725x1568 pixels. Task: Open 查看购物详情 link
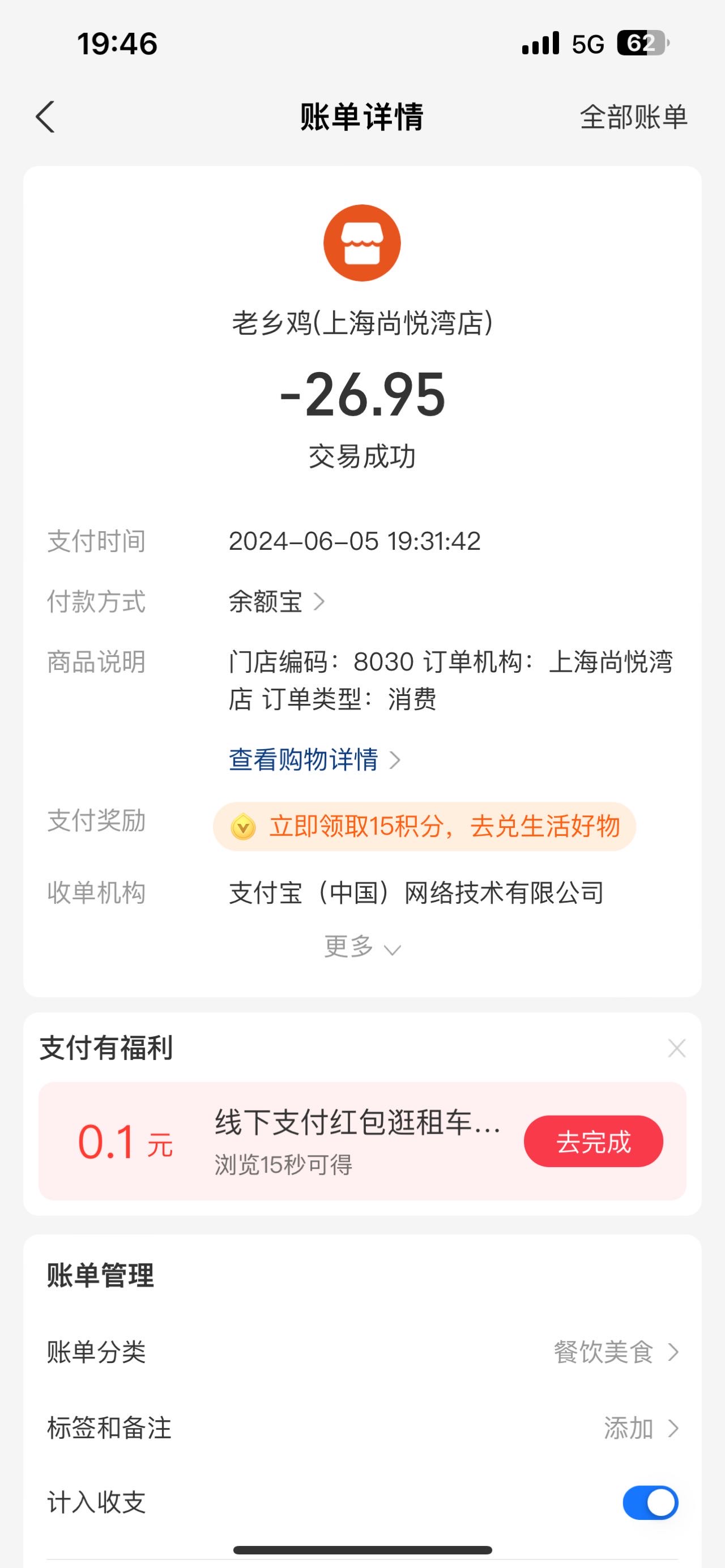pos(314,760)
